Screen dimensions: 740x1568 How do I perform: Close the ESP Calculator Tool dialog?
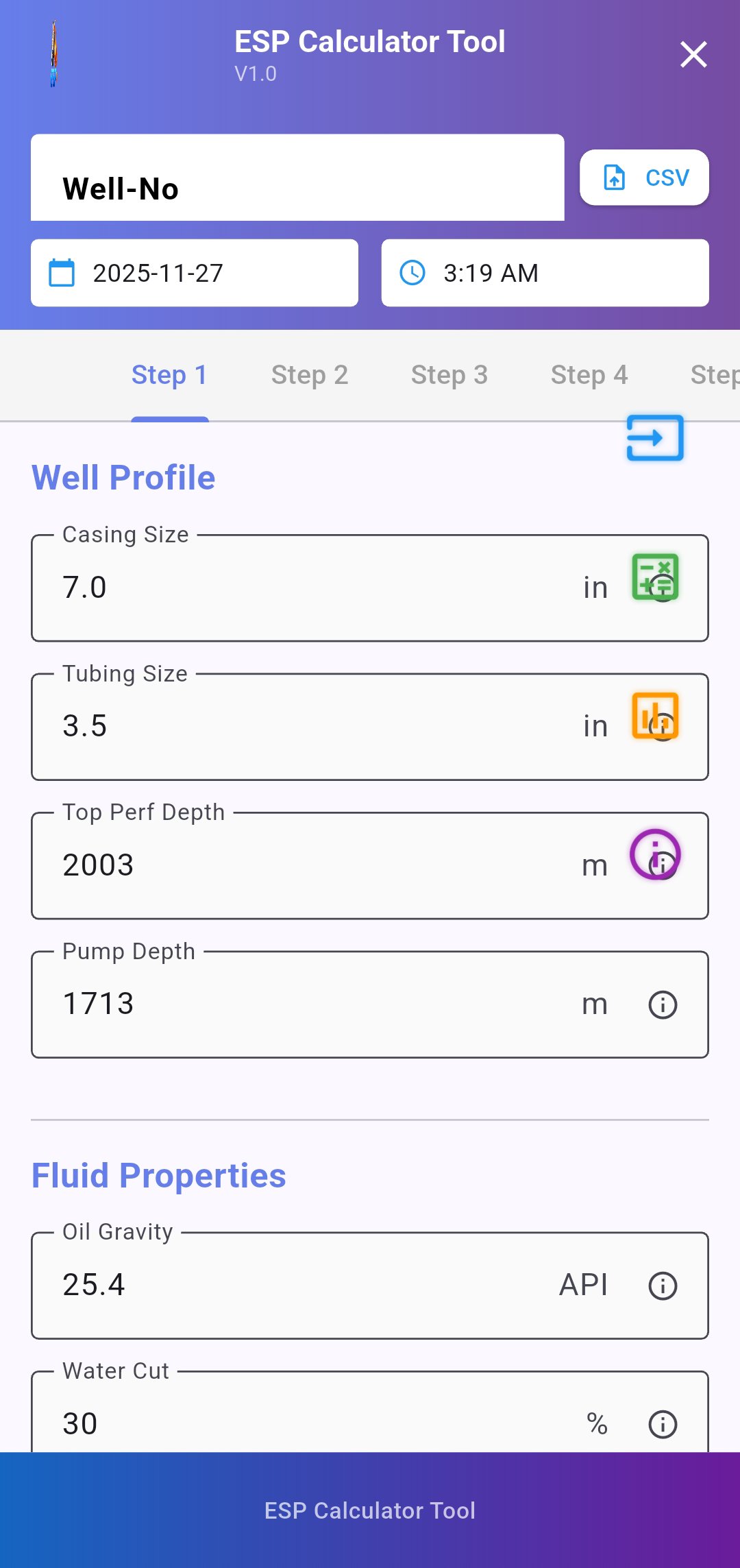[694, 55]
